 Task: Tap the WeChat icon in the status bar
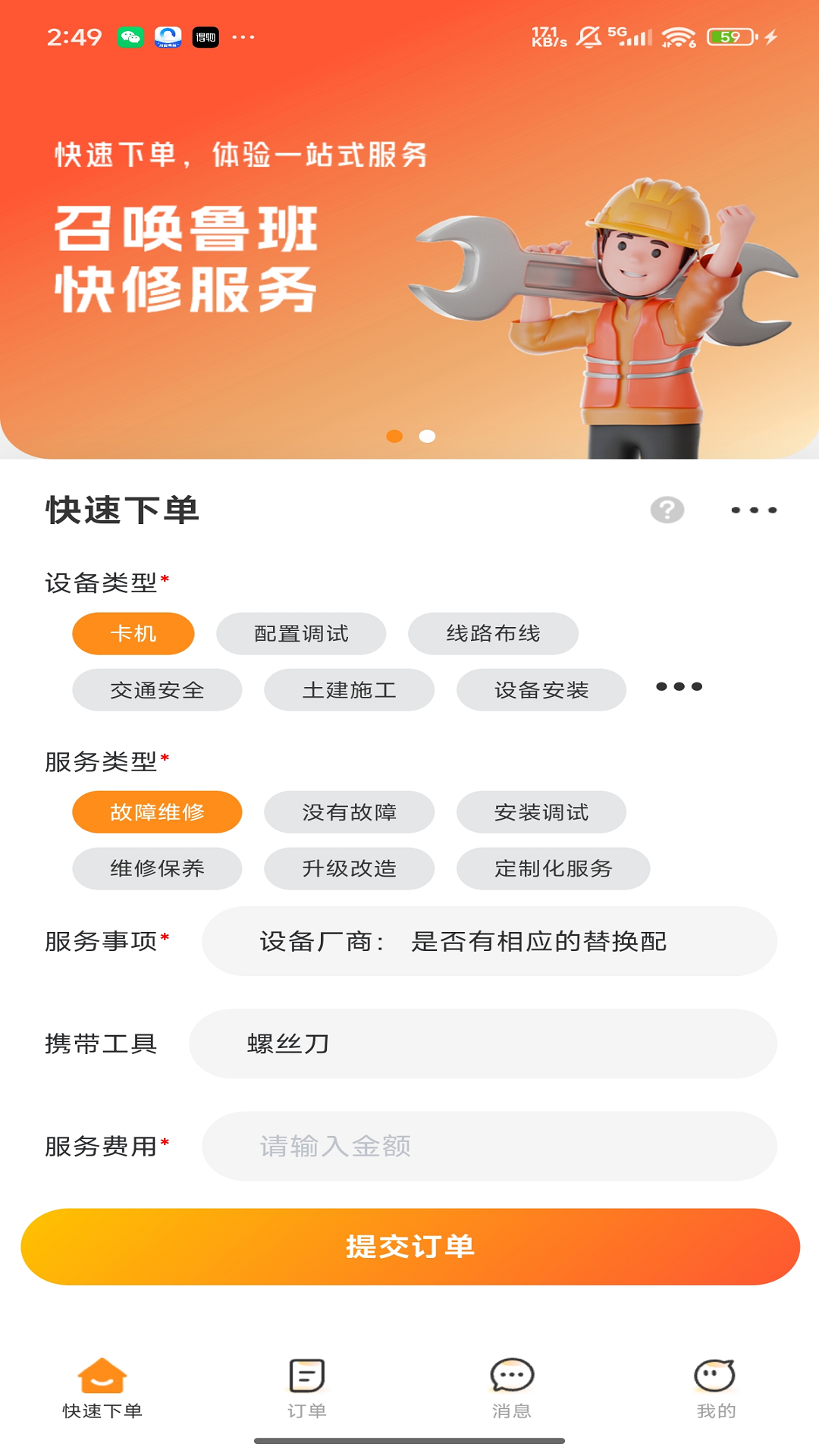129,36
